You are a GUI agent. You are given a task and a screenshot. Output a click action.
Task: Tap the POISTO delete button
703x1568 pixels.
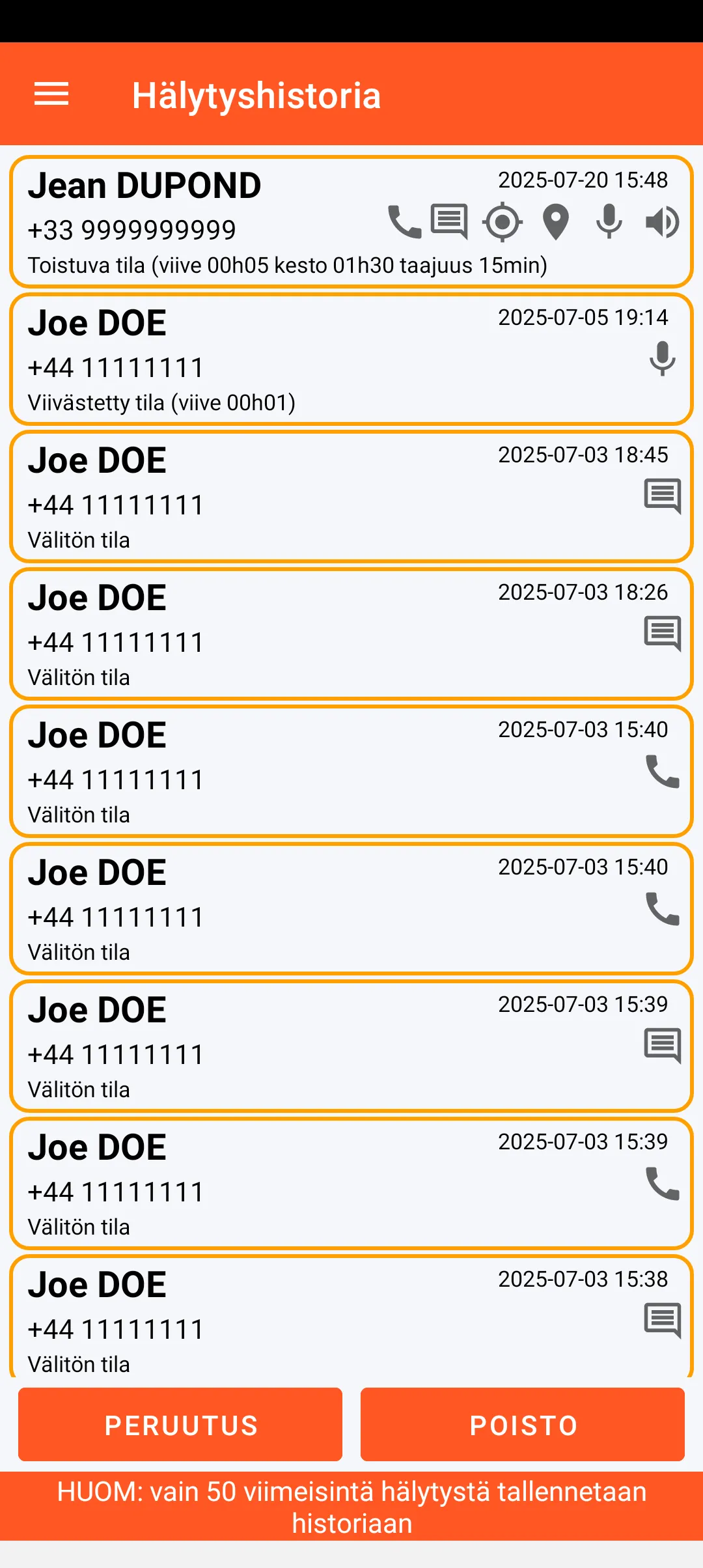tap(523, 1424)
